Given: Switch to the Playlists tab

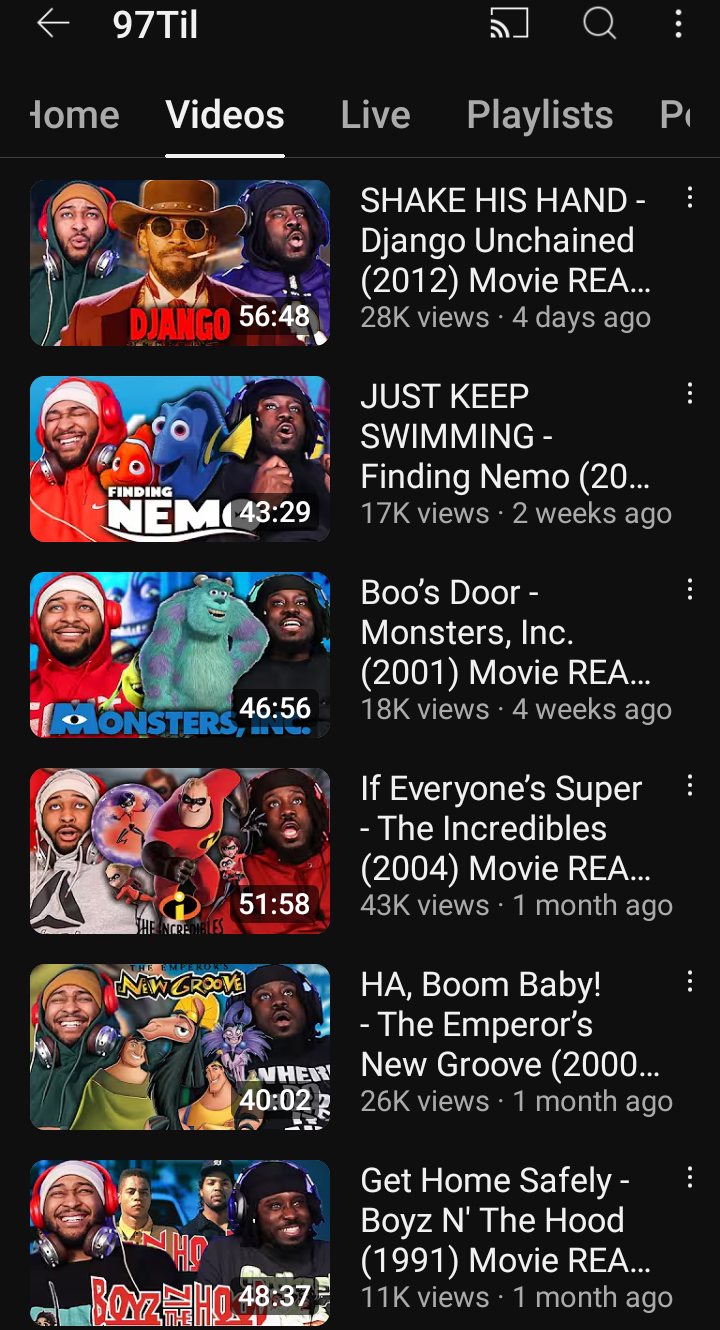Looking at the screenshot, I should tap(539, 115).
